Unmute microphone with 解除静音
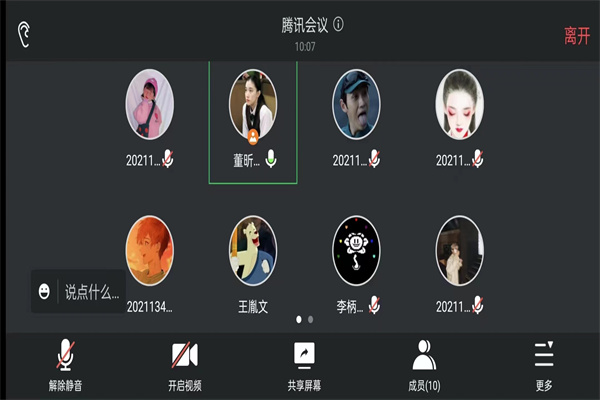The height and width of the screenshot is (400, 600). (x=67, y=365)
